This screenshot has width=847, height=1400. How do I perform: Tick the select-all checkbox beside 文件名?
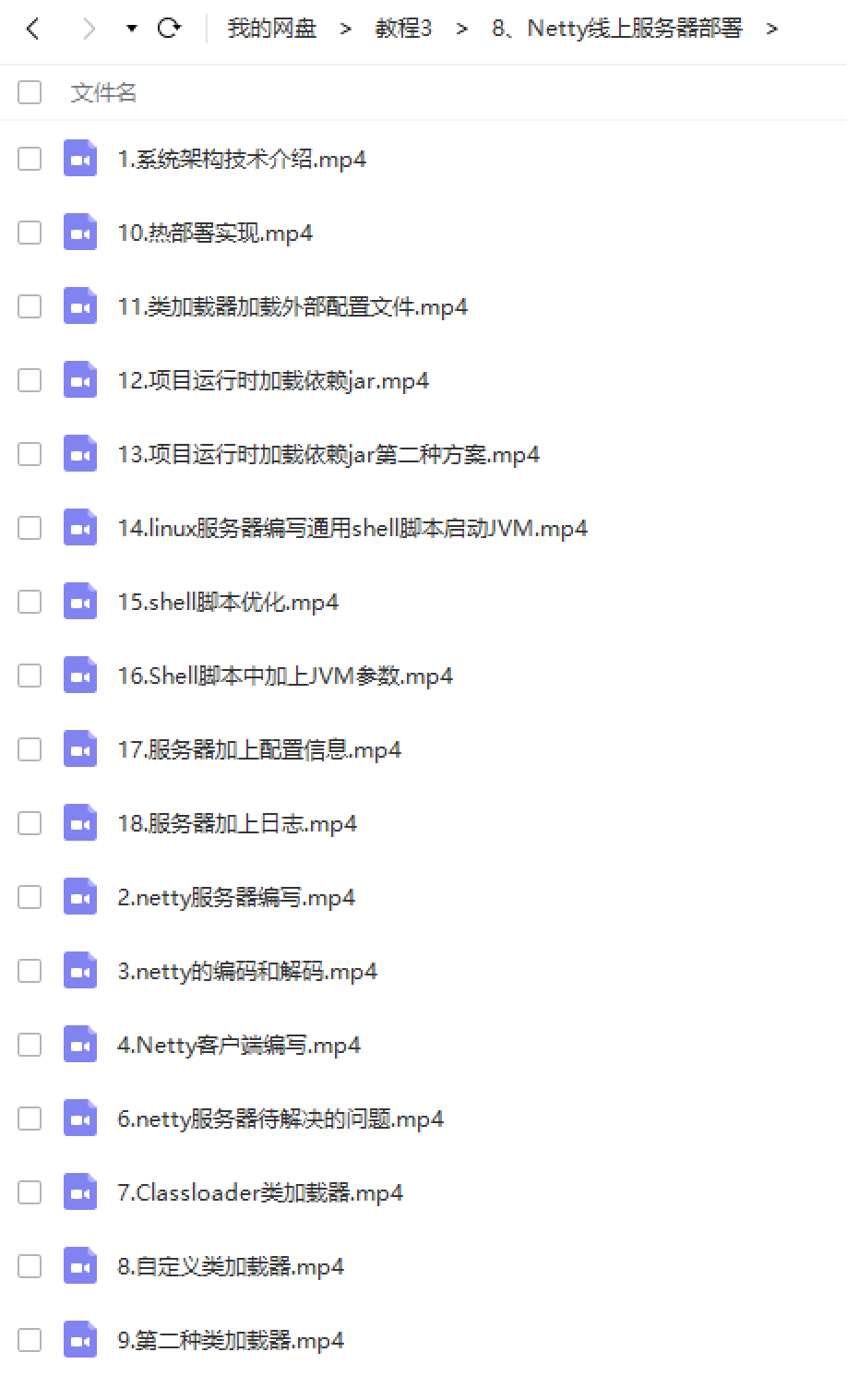pos(30,92)
